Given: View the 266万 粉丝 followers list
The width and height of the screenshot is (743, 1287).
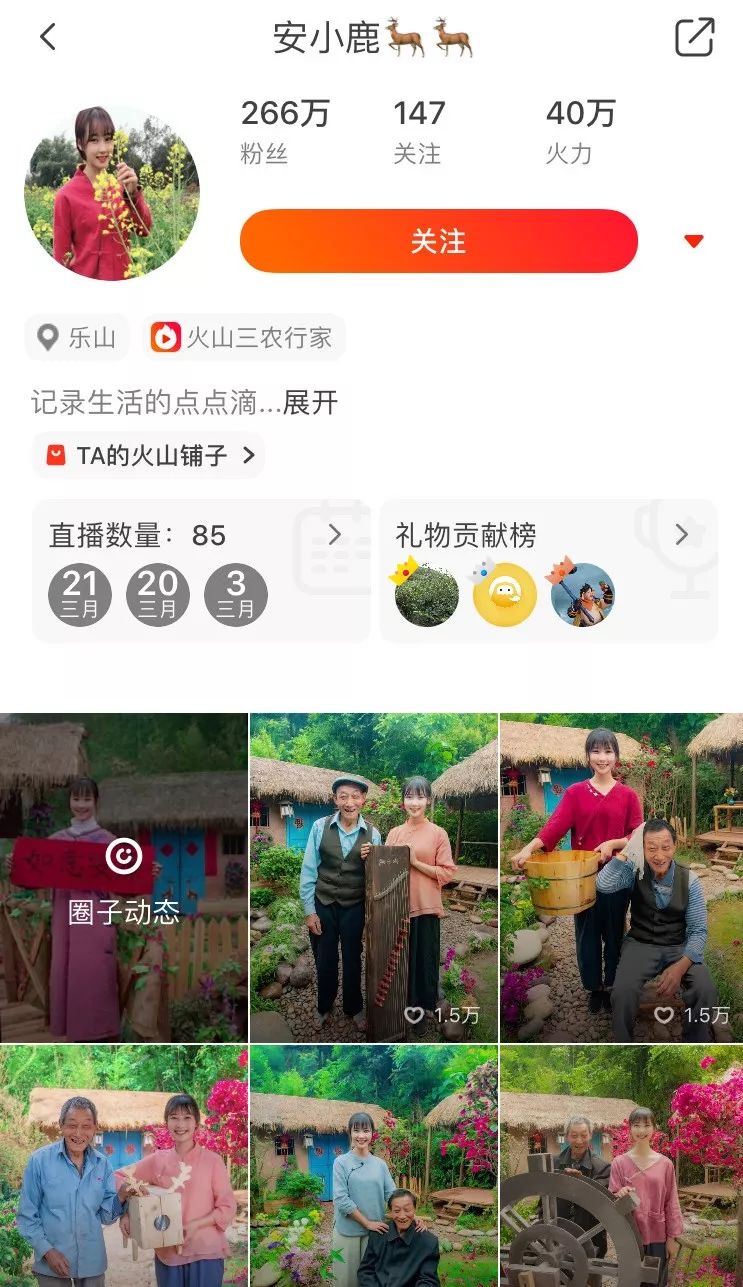Looking at the screenshot, I should pyautogui.click(x=284, y=131).
